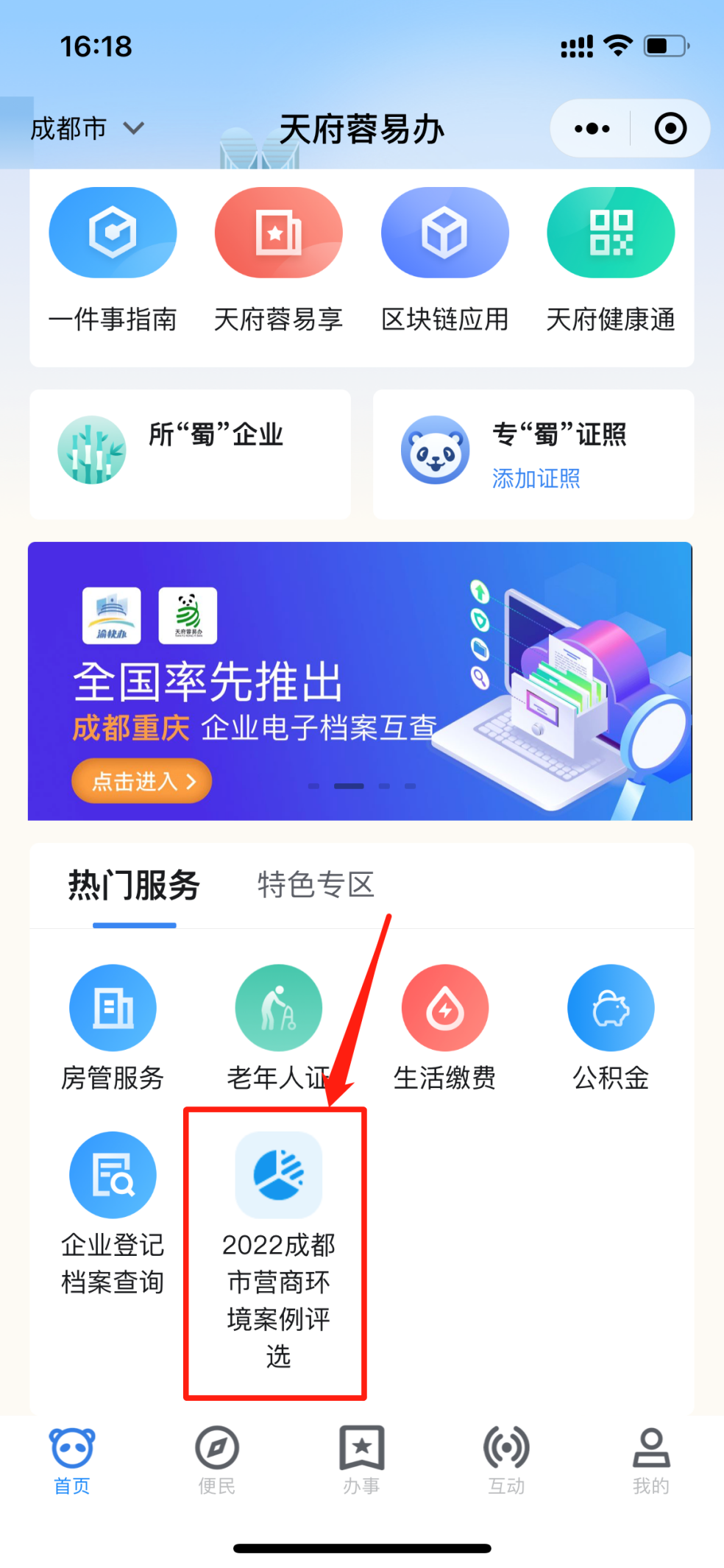
Task: Open 天府蓉易享
Action: [279, 259]
